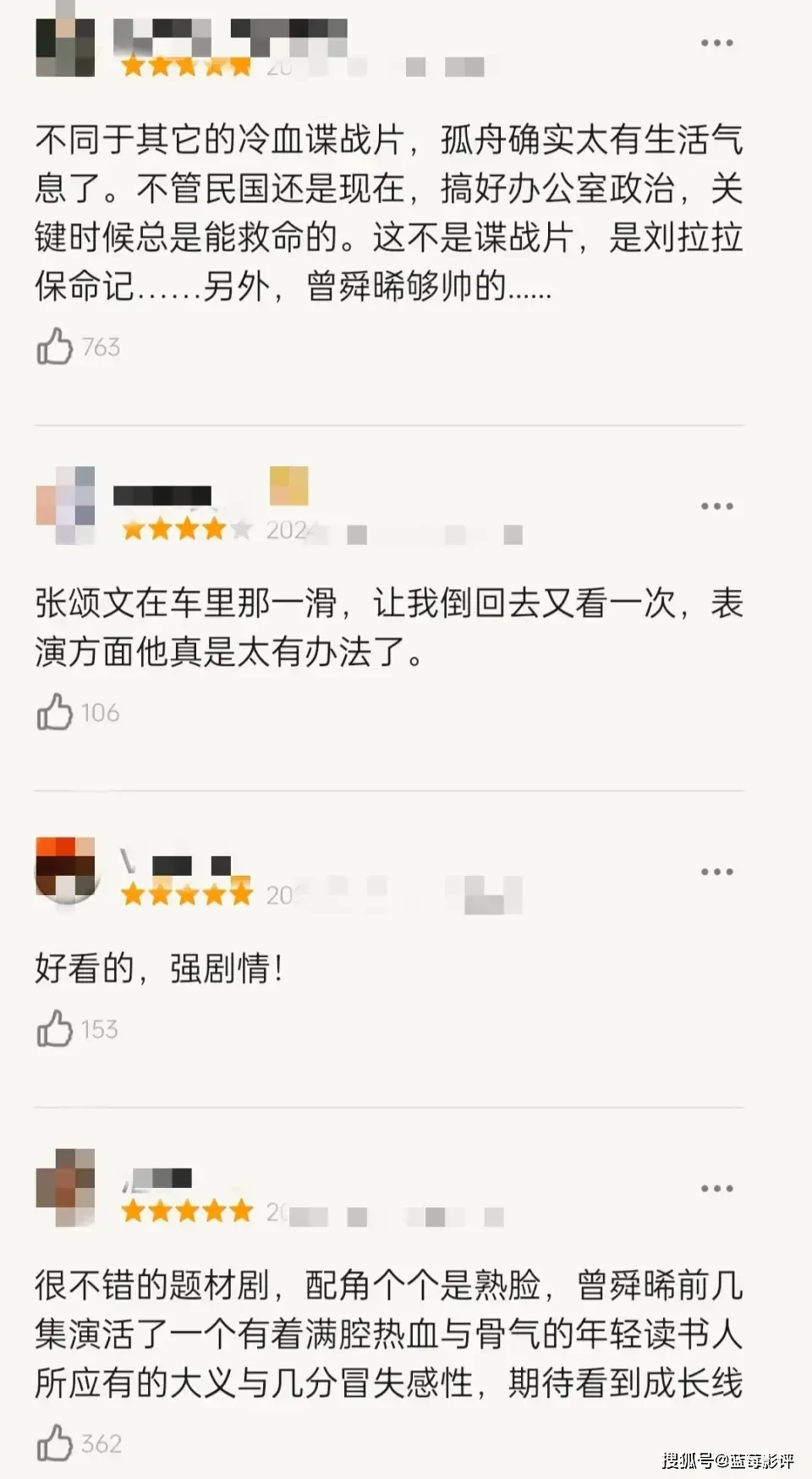Image resolution: width=812 pixels, height=1479 pixels.
Task: Open avatar of the 106-likes reviewer
Action: (65, 505)
